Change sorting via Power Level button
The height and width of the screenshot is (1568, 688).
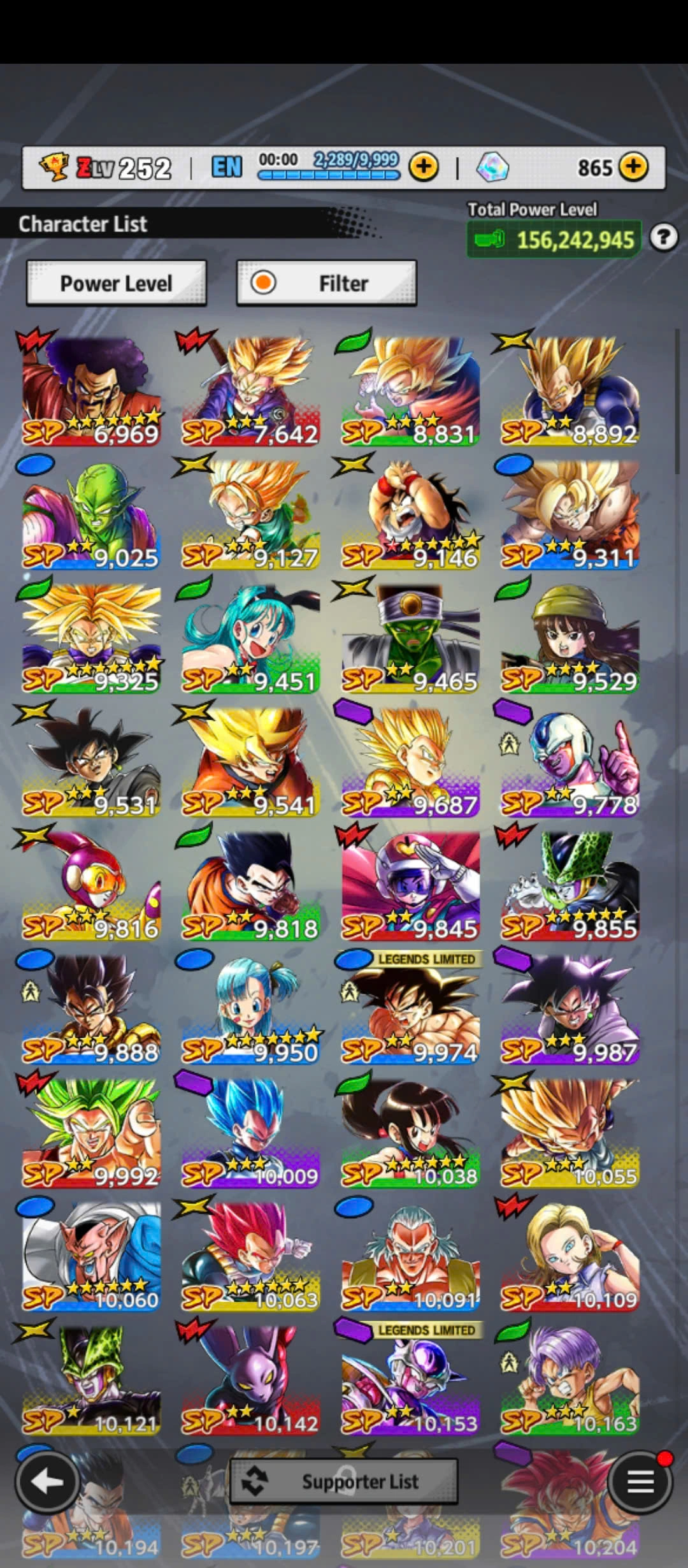116,283
